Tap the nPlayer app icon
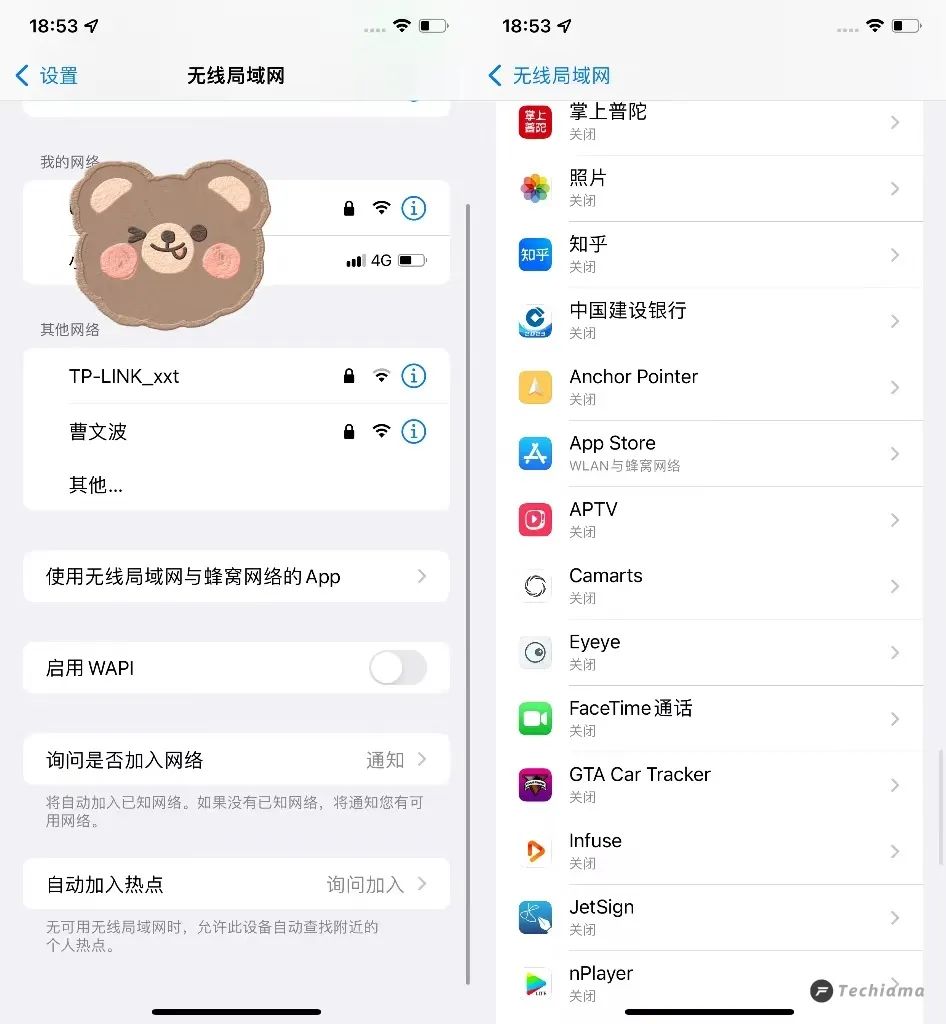 [x=535, y=983]
